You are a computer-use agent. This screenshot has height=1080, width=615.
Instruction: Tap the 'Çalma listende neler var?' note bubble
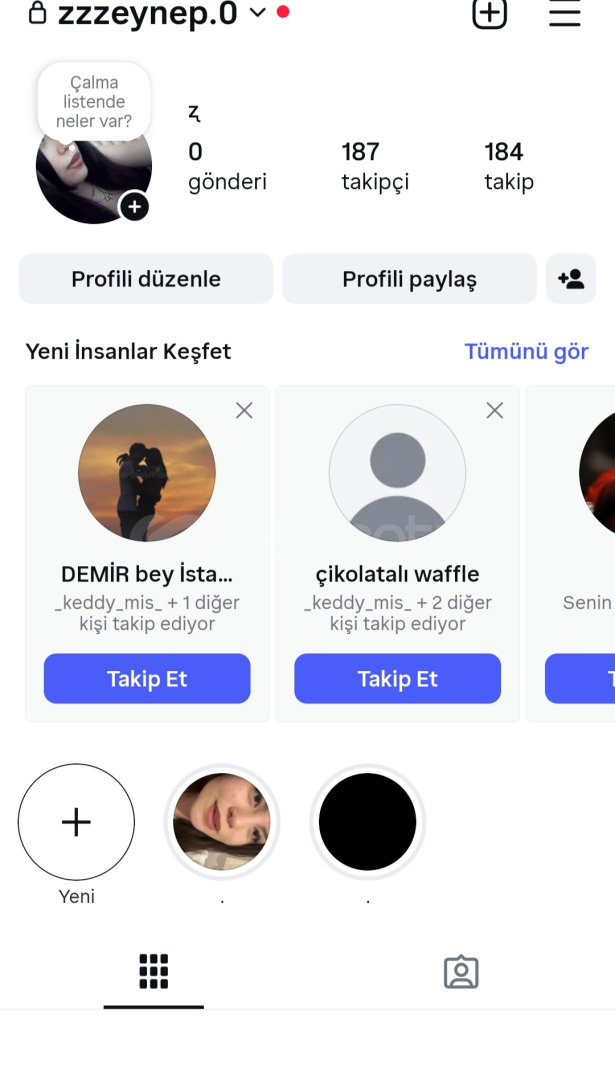click(94, 101)
